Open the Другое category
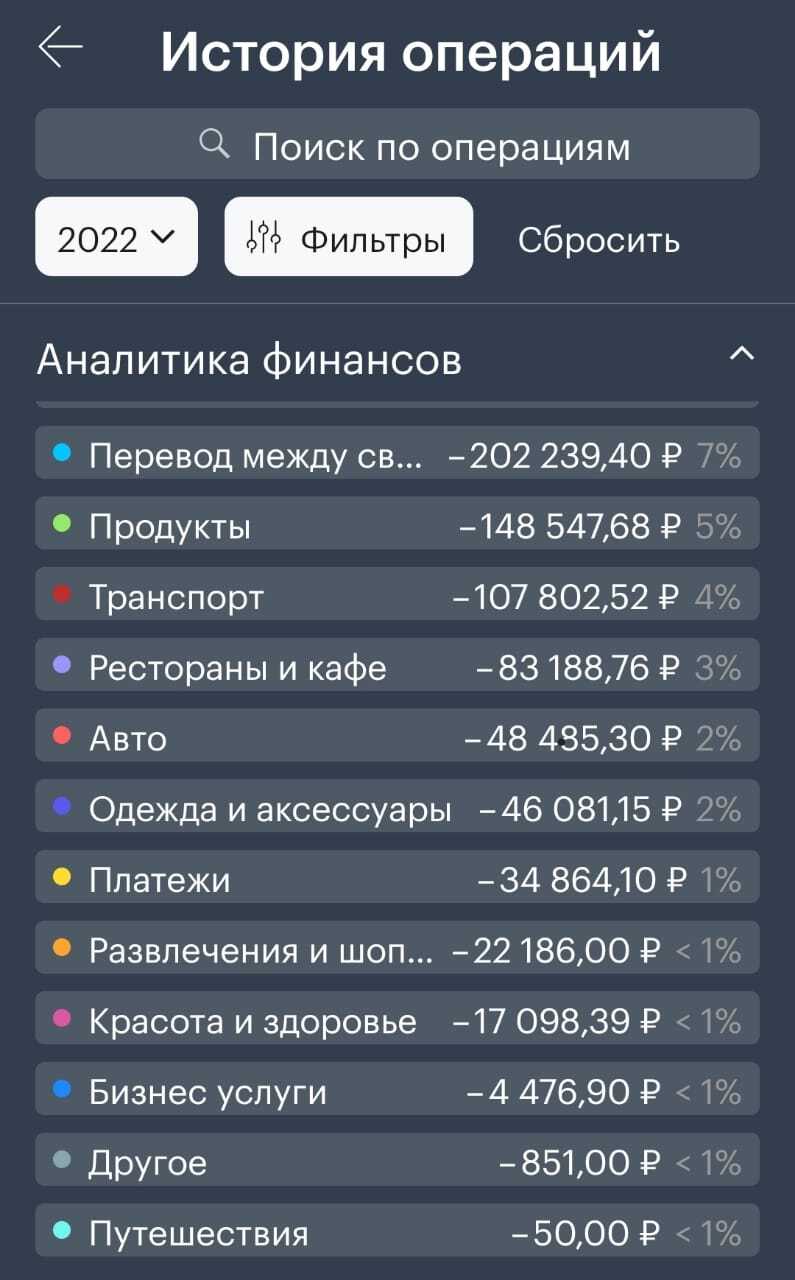The image size is (795, 1280). (x=397, y=1163)
